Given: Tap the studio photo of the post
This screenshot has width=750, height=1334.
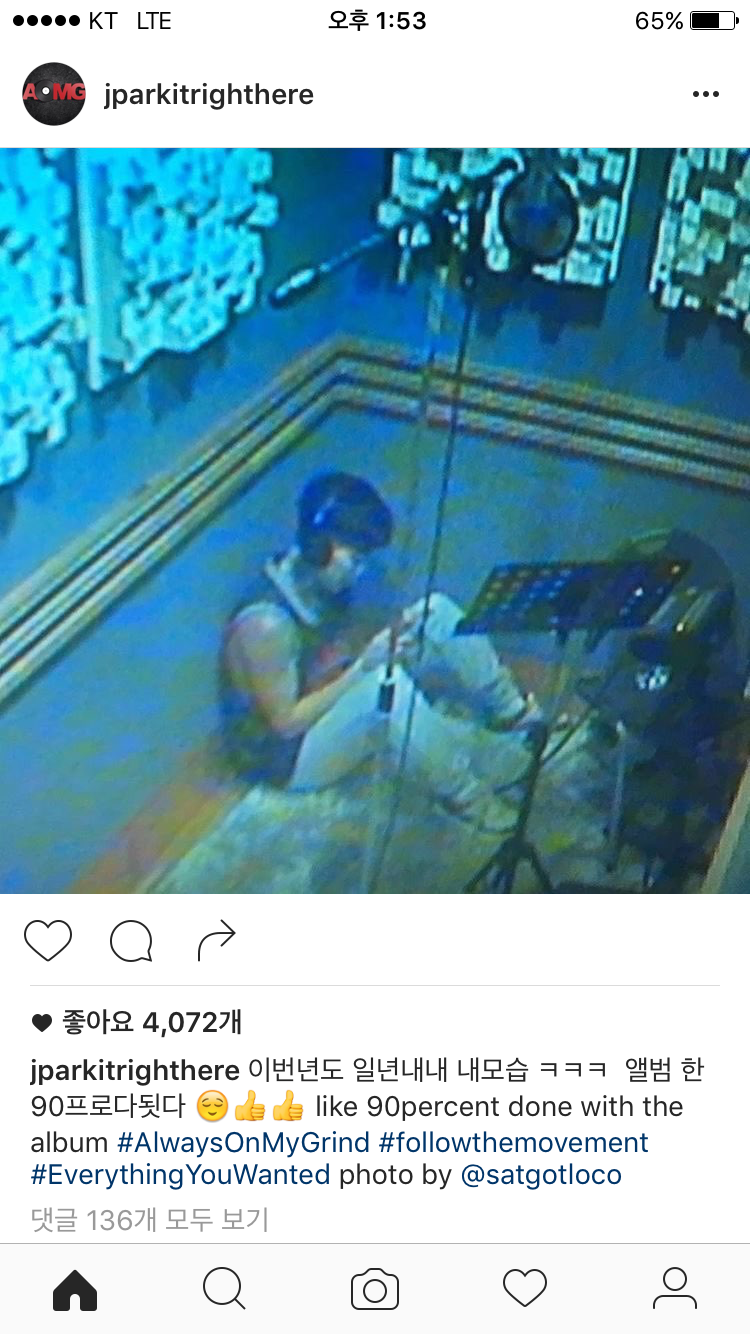Looking at the screenshot, I should pyautogui.click(x=375, y=520).
